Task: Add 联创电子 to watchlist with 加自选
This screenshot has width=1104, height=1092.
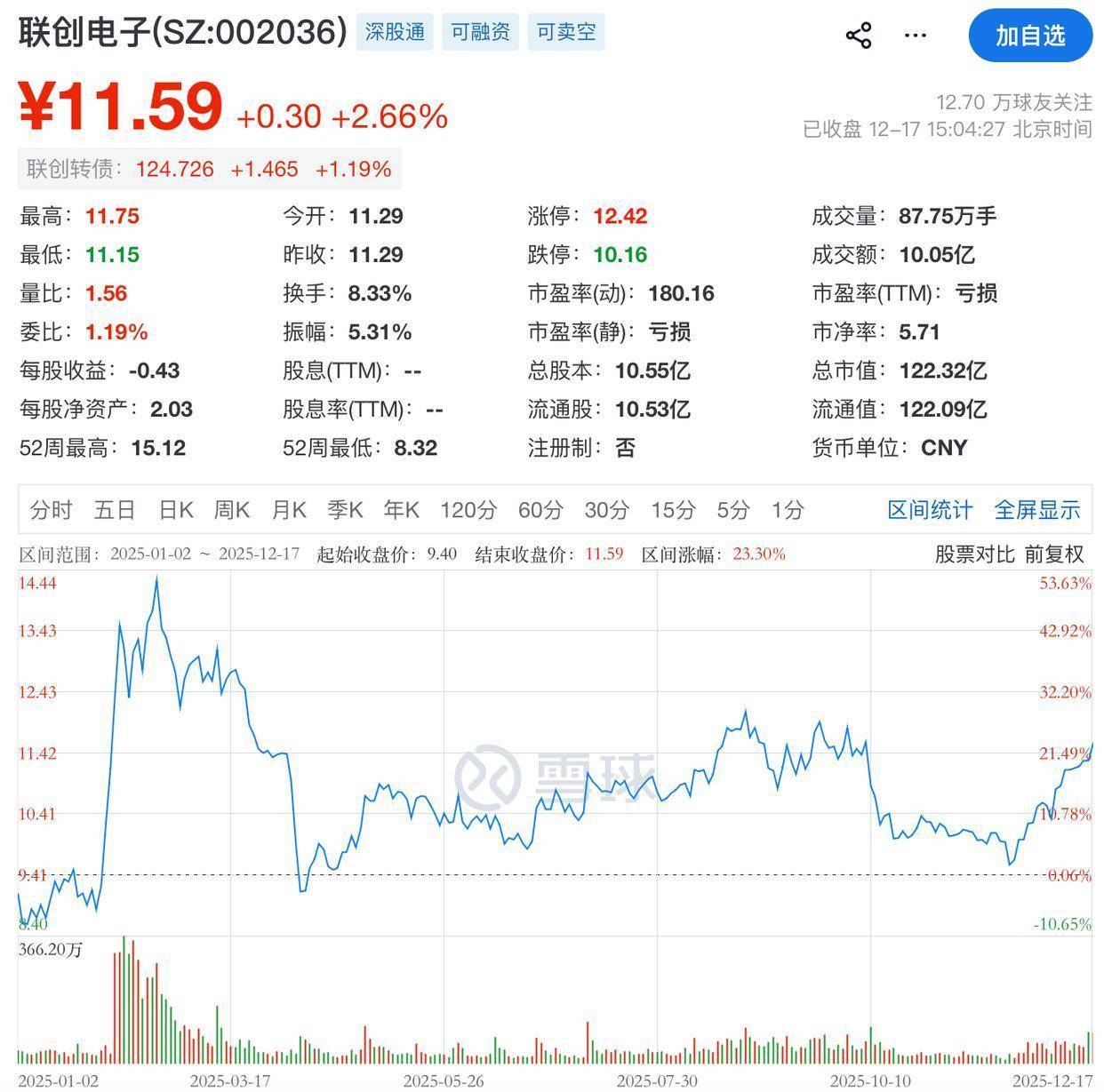Action: click(1029, 36)
